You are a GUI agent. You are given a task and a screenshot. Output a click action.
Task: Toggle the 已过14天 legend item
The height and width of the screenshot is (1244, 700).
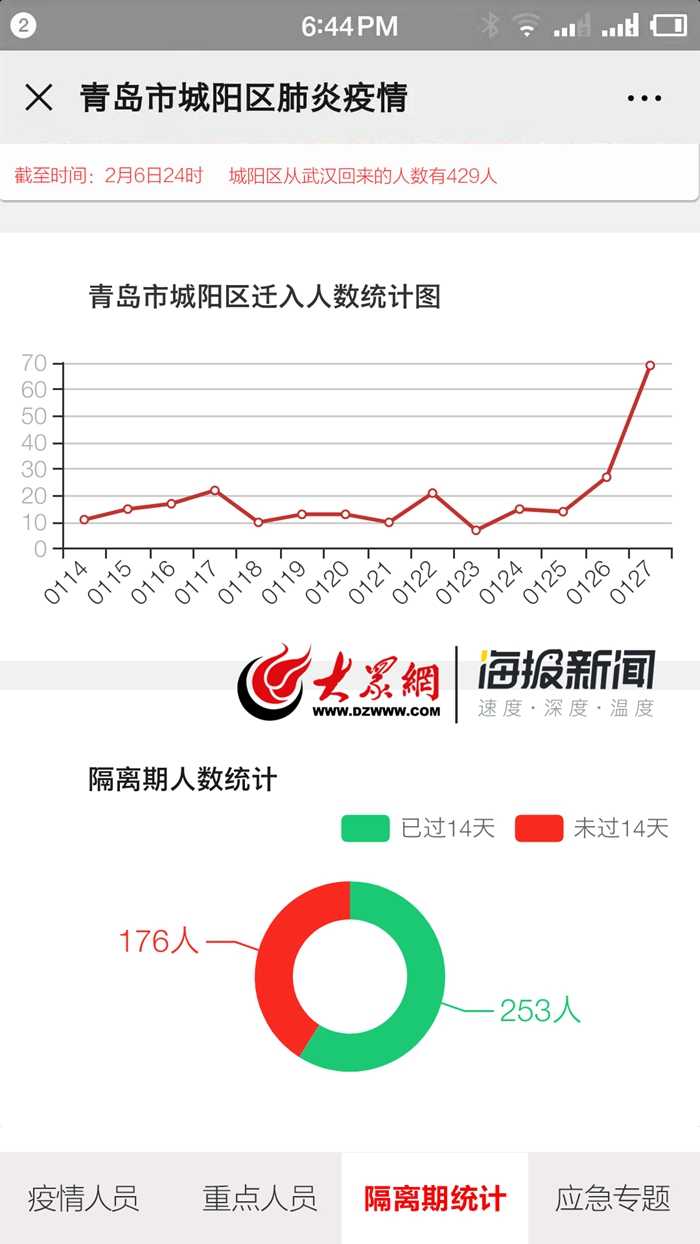(418, 828)
